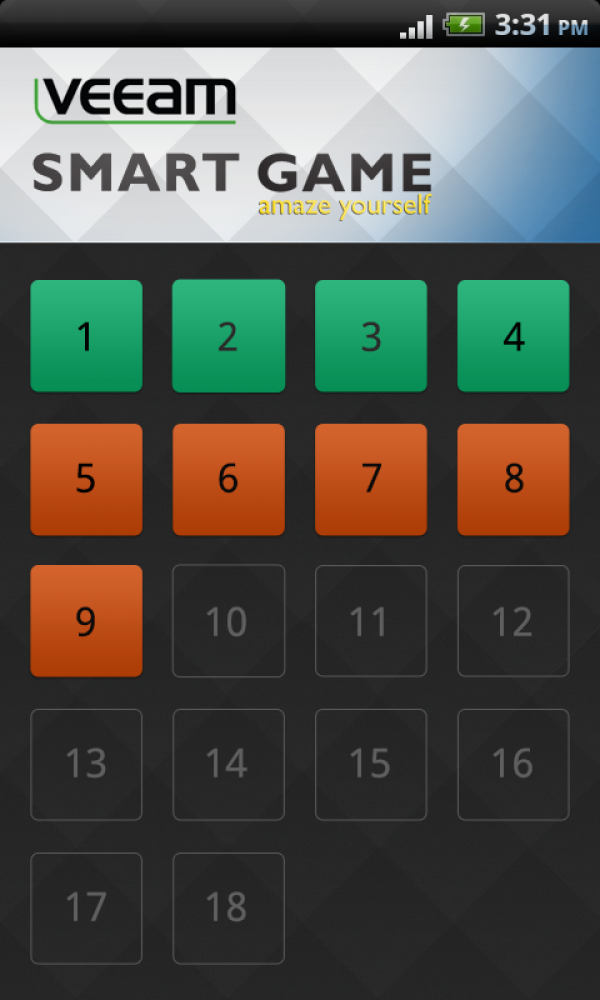The height and width of the screenshot is (1000, 600).
Task: Select level 15 tile
Action: (371, 765)
